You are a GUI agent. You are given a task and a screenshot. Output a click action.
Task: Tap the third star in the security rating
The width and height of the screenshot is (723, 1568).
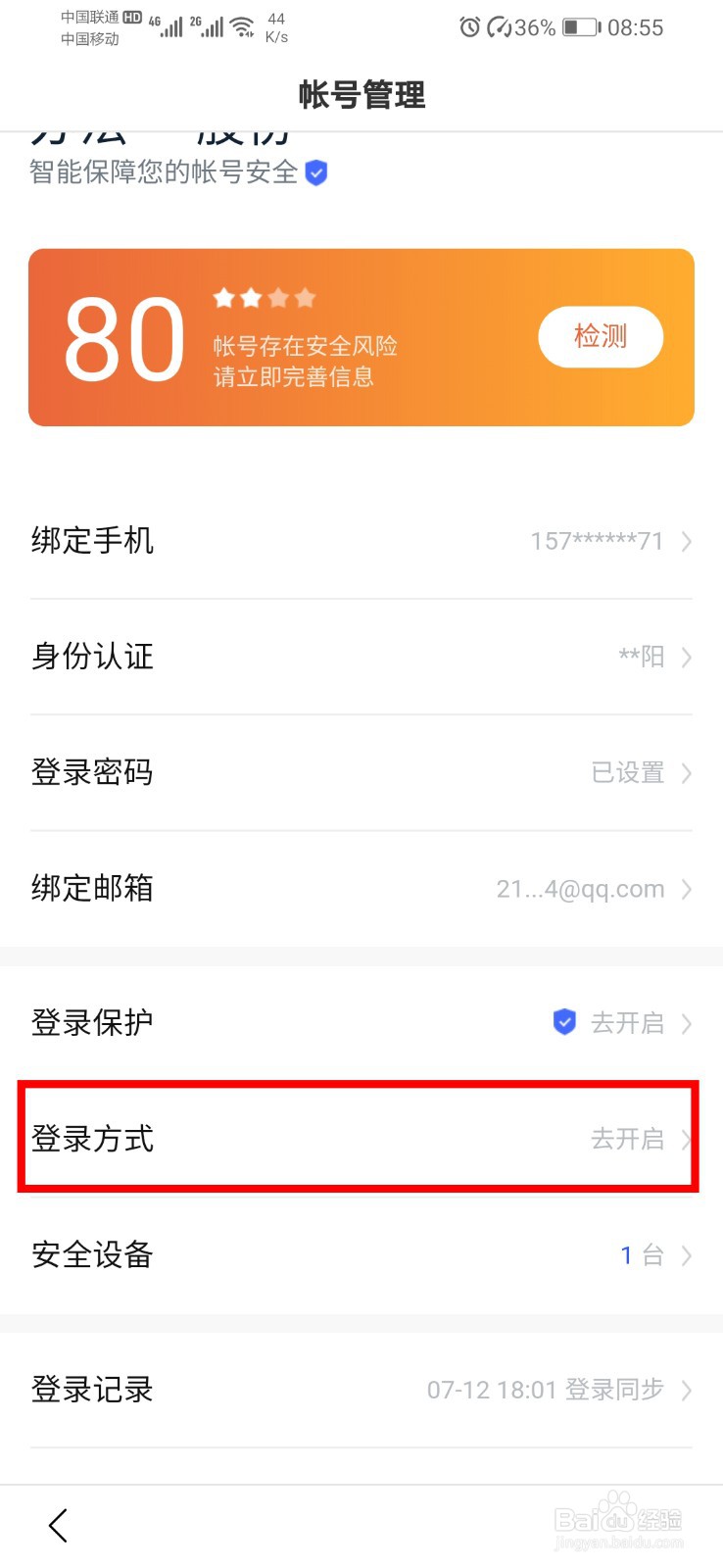click(278, 298)
